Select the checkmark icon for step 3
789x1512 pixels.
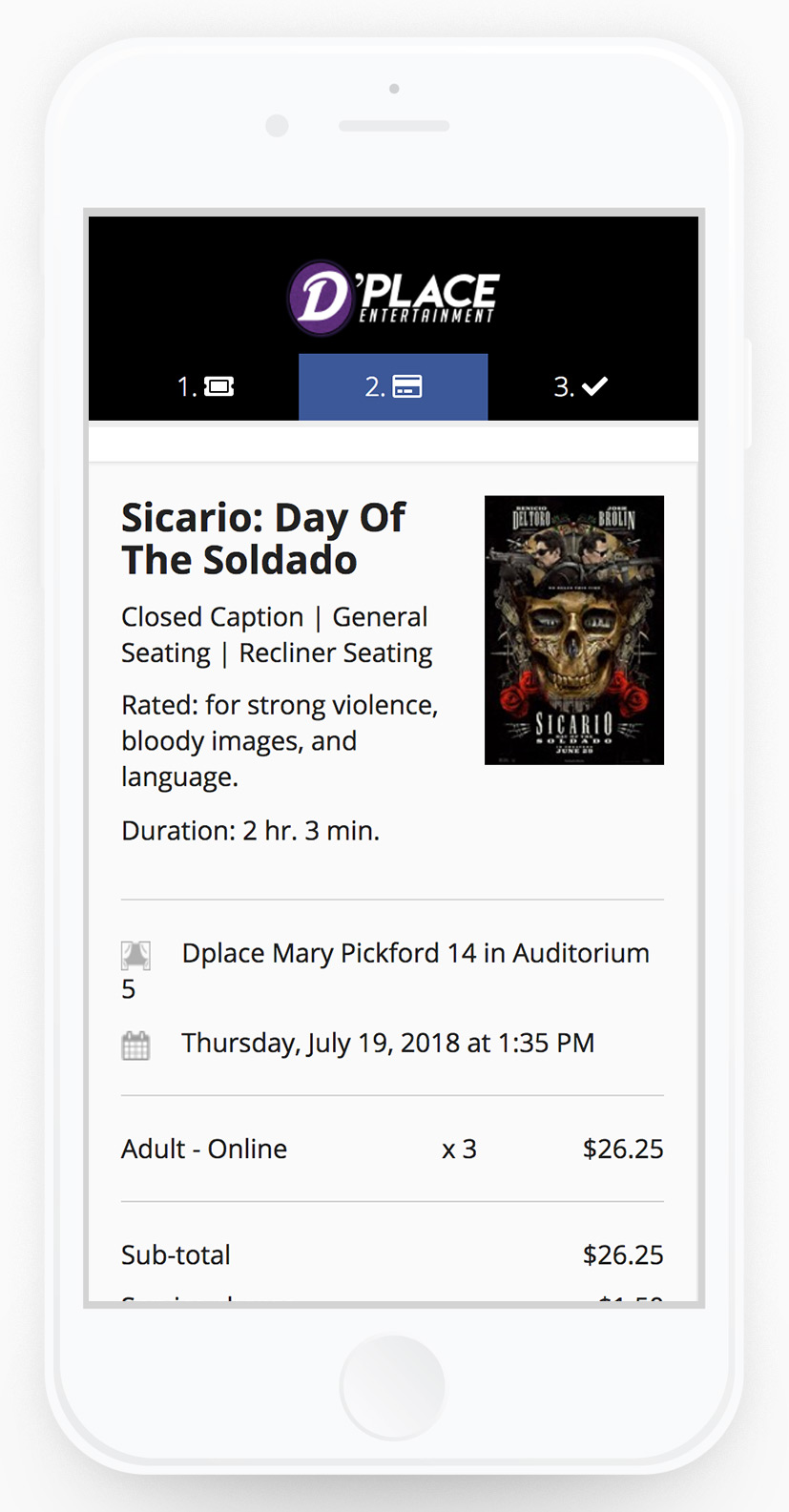pos(595,384)
